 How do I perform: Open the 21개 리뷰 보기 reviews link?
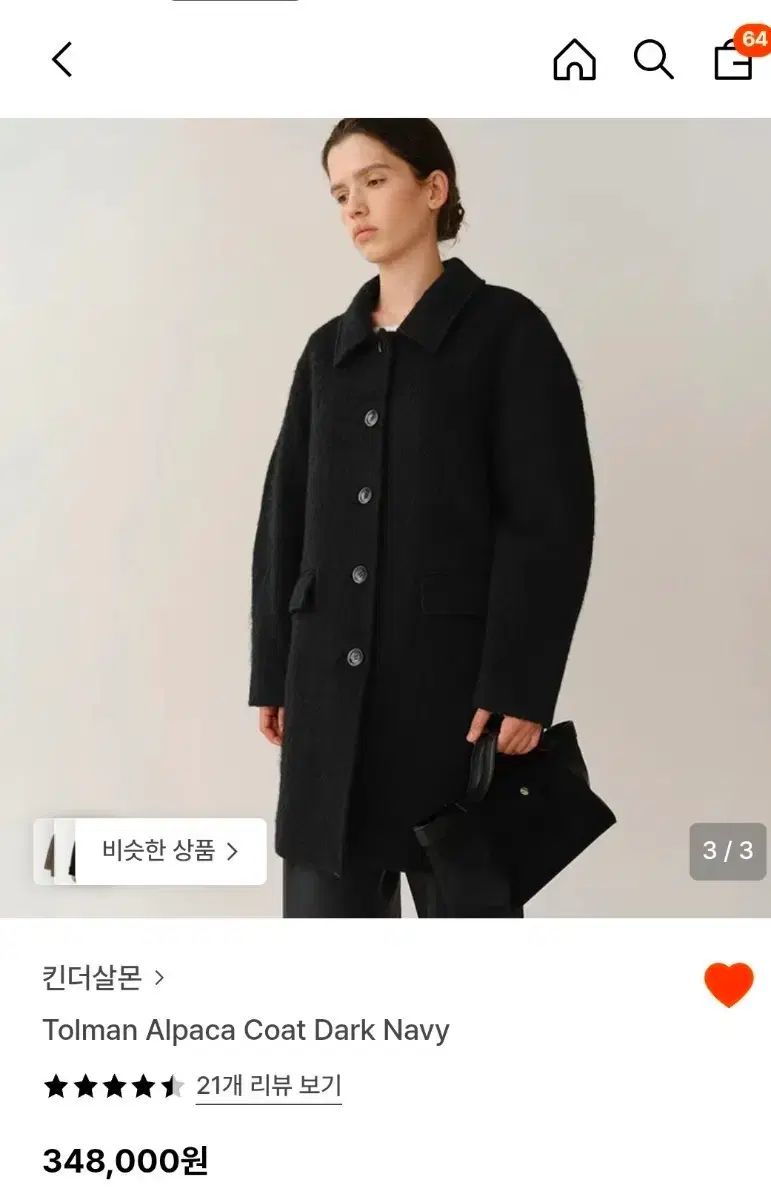pyautogui.click(x=268, y=1086)
